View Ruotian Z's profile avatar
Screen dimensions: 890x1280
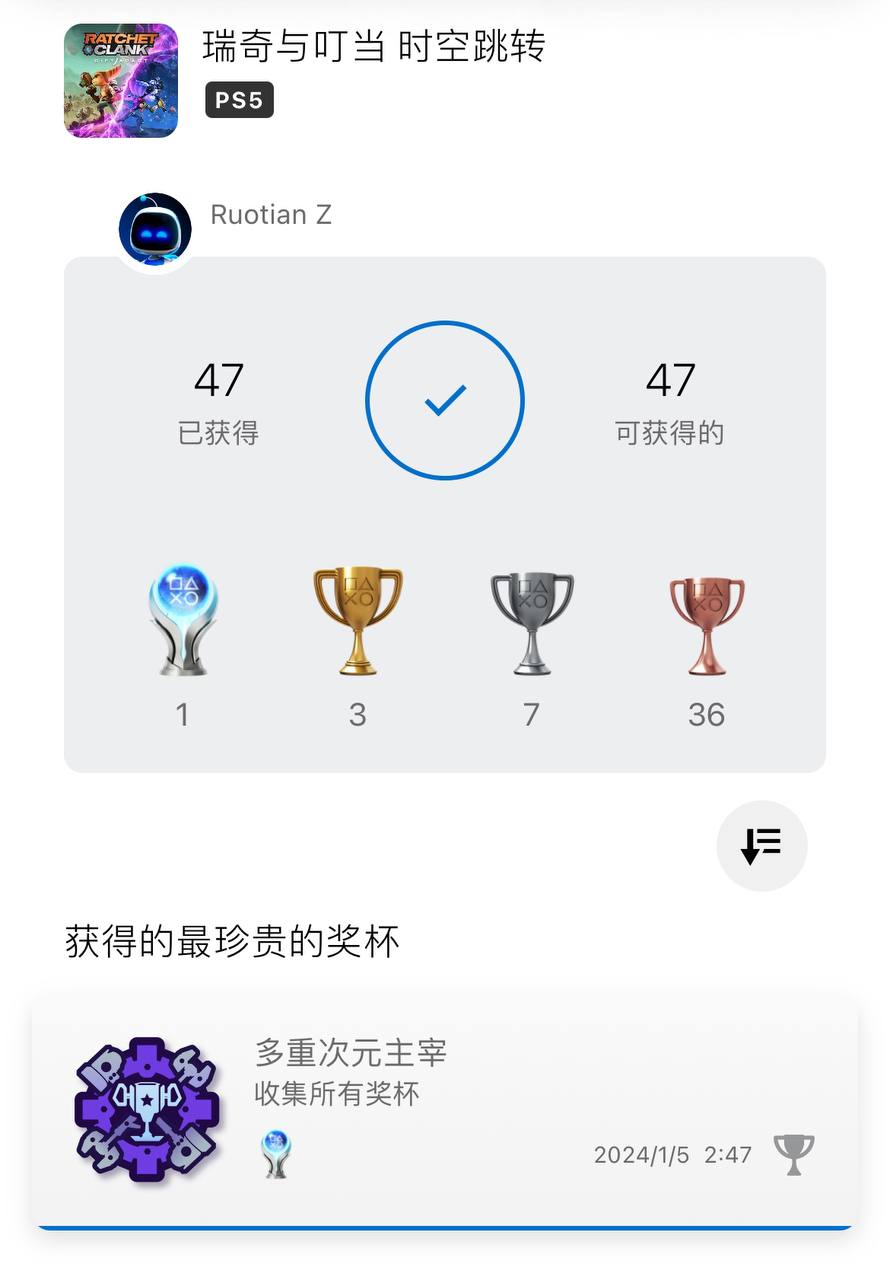pos(155,229)
